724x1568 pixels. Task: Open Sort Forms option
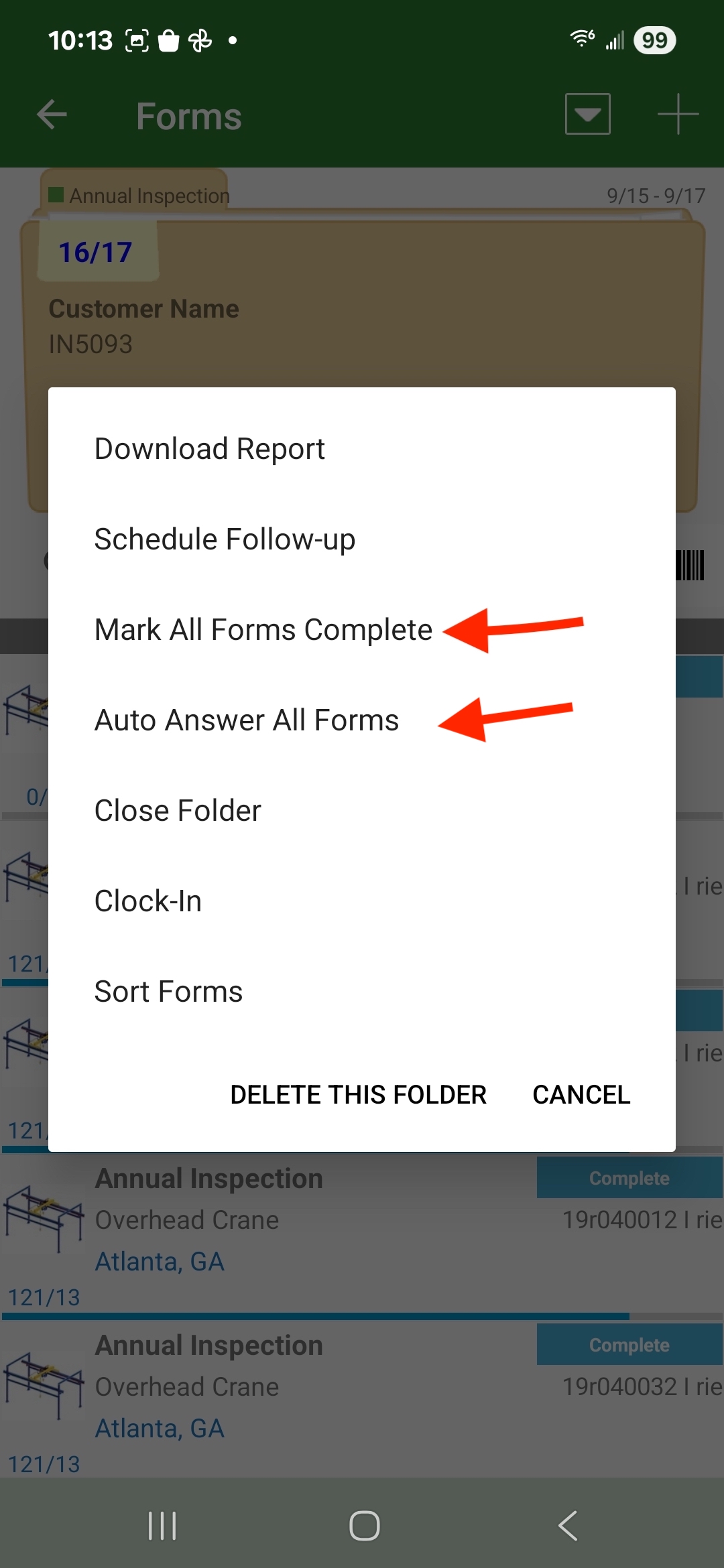[x=168, y=992]
